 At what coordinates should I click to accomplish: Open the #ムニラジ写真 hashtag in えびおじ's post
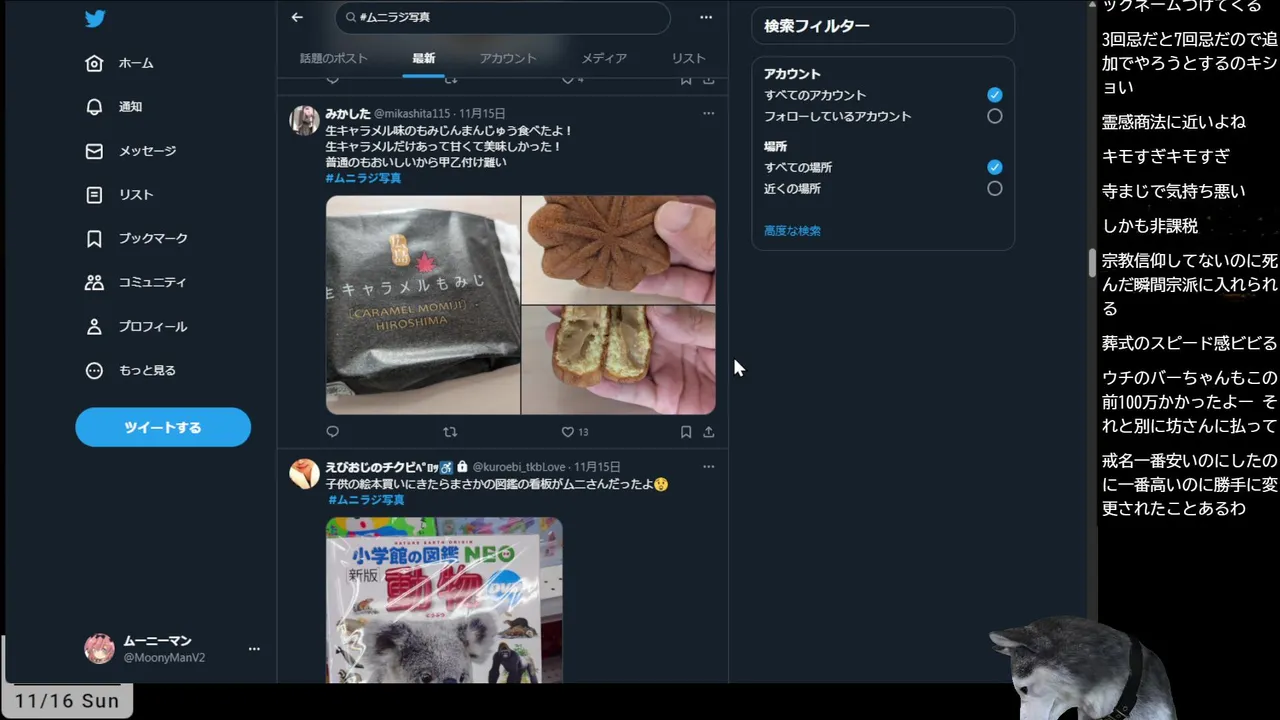(x=366, y=500)
